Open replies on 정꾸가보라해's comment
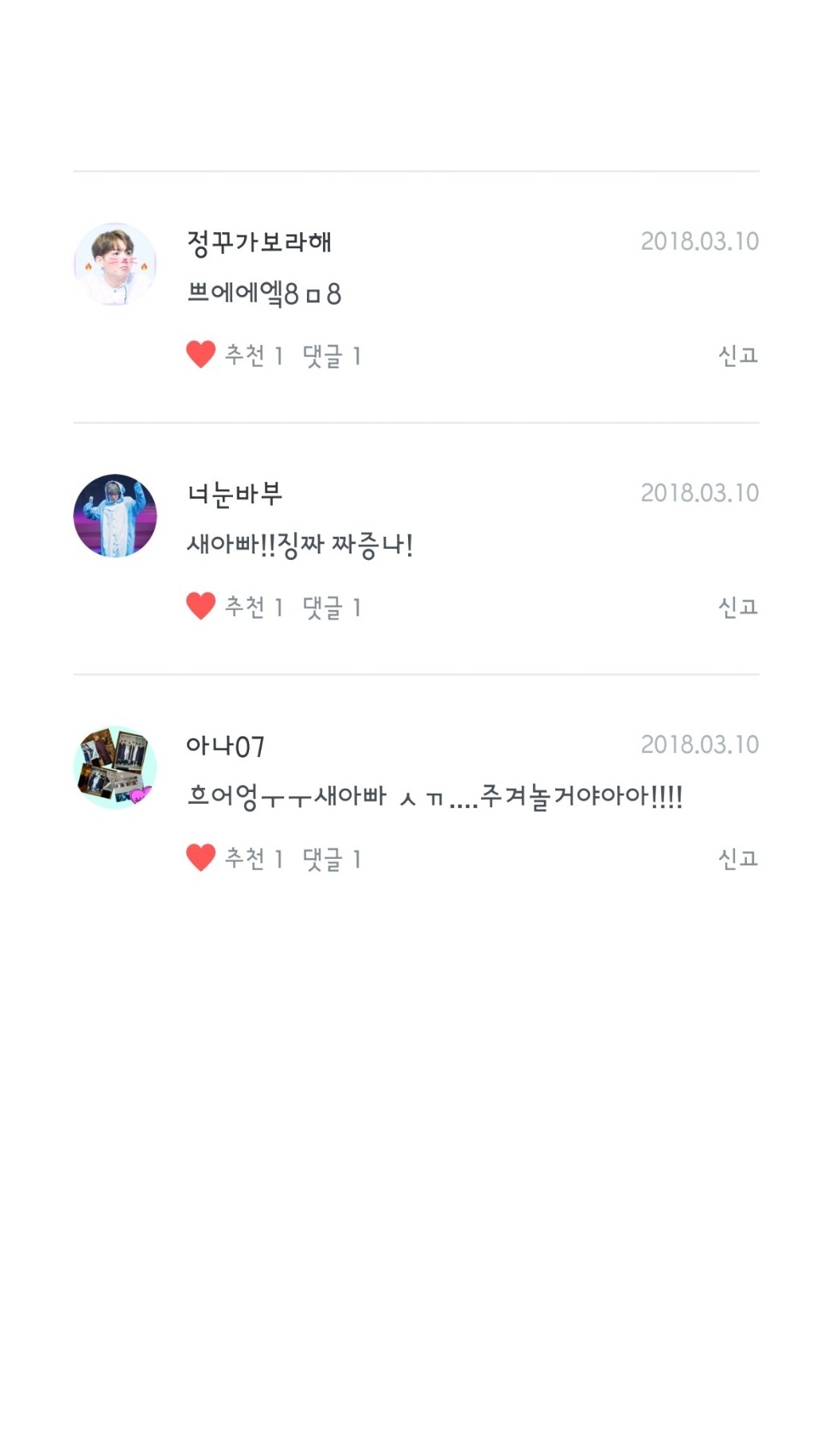Screen dimensions: 820x1456 pyautogui.click(x=332, y=355)
